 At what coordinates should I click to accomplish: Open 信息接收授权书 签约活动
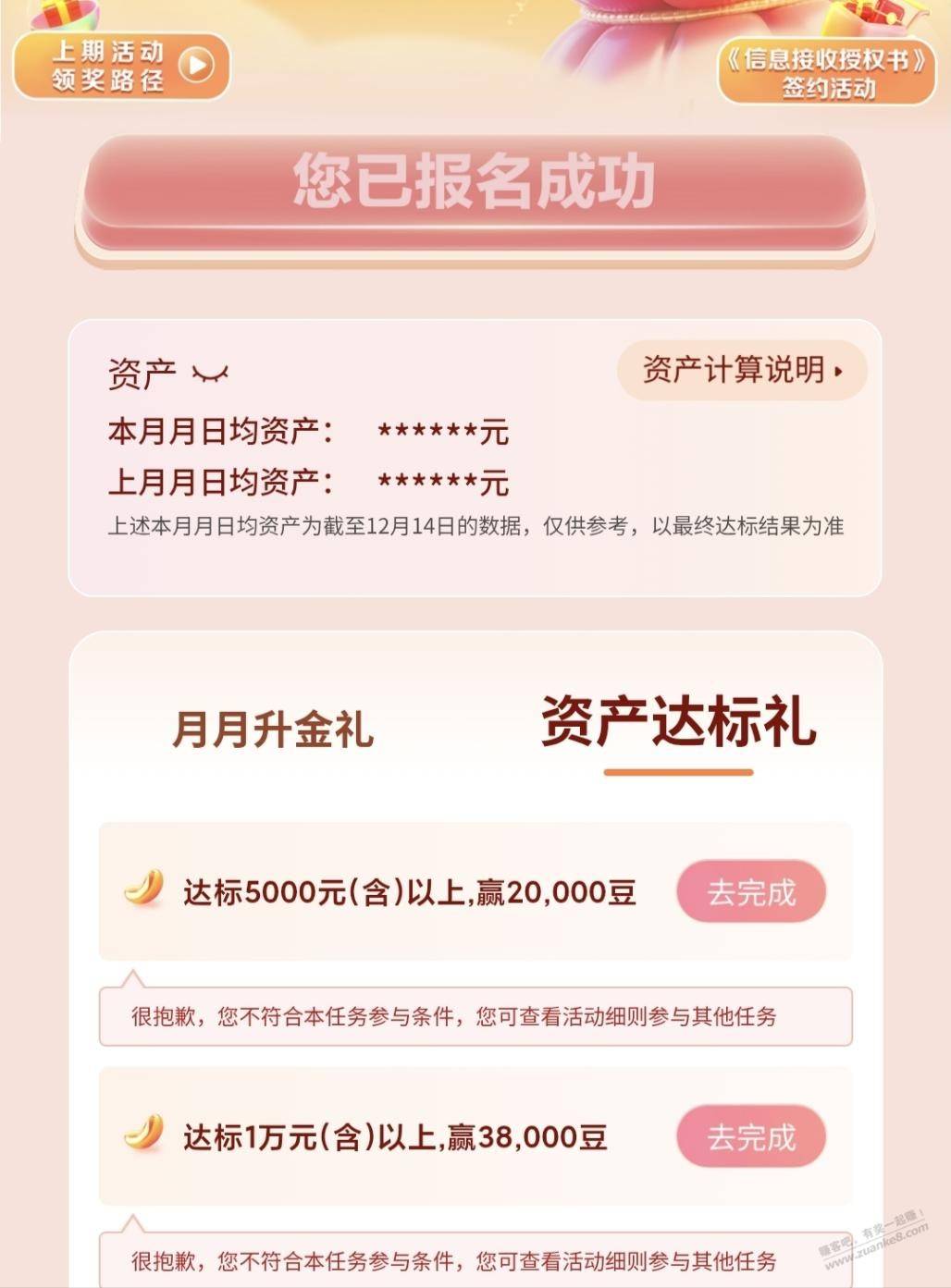tap(826, 72)
